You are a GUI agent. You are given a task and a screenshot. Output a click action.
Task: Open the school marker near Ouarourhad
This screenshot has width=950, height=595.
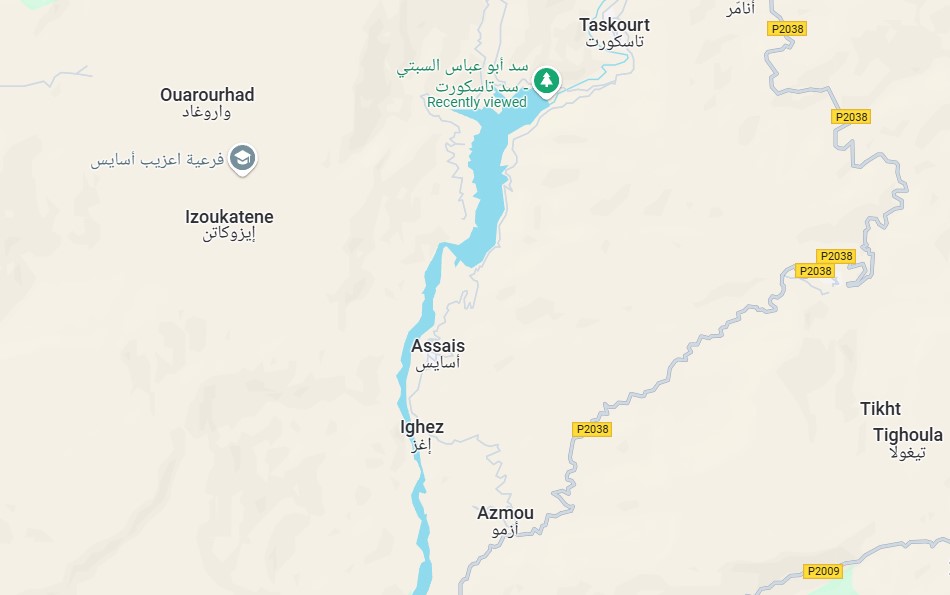(243, 158)
